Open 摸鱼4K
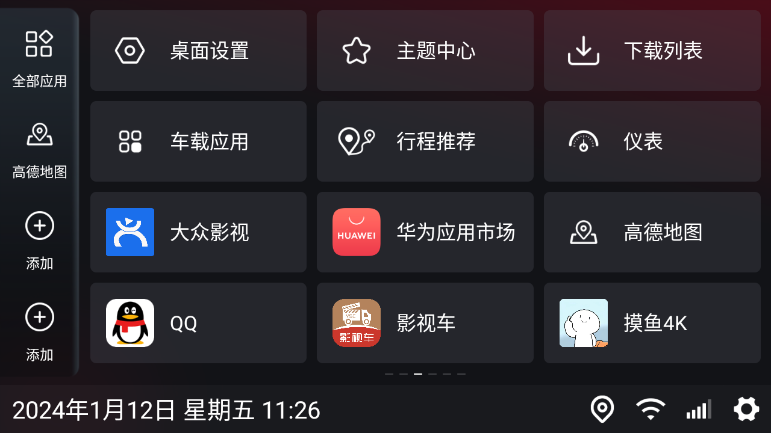Screen dimensions: 771x433 tap(652, 323)
